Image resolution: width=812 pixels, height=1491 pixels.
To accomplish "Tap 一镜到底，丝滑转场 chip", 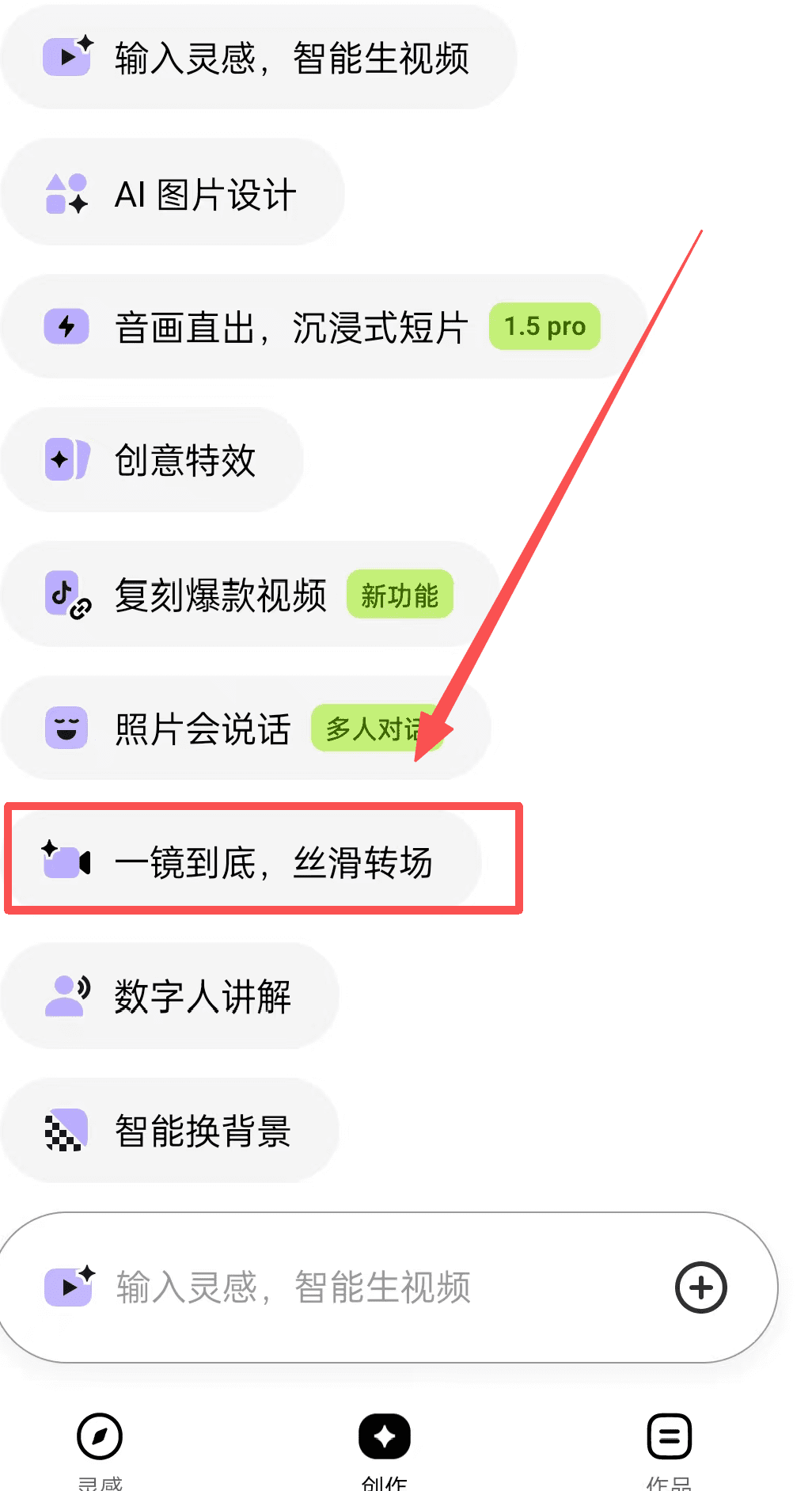I will [243, 862].
